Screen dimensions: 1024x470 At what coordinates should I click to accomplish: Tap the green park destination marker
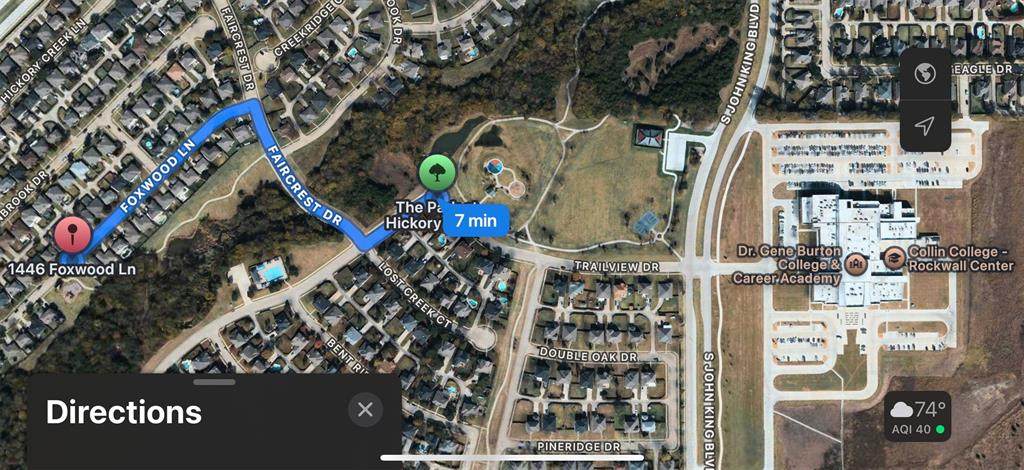point(436,173)
